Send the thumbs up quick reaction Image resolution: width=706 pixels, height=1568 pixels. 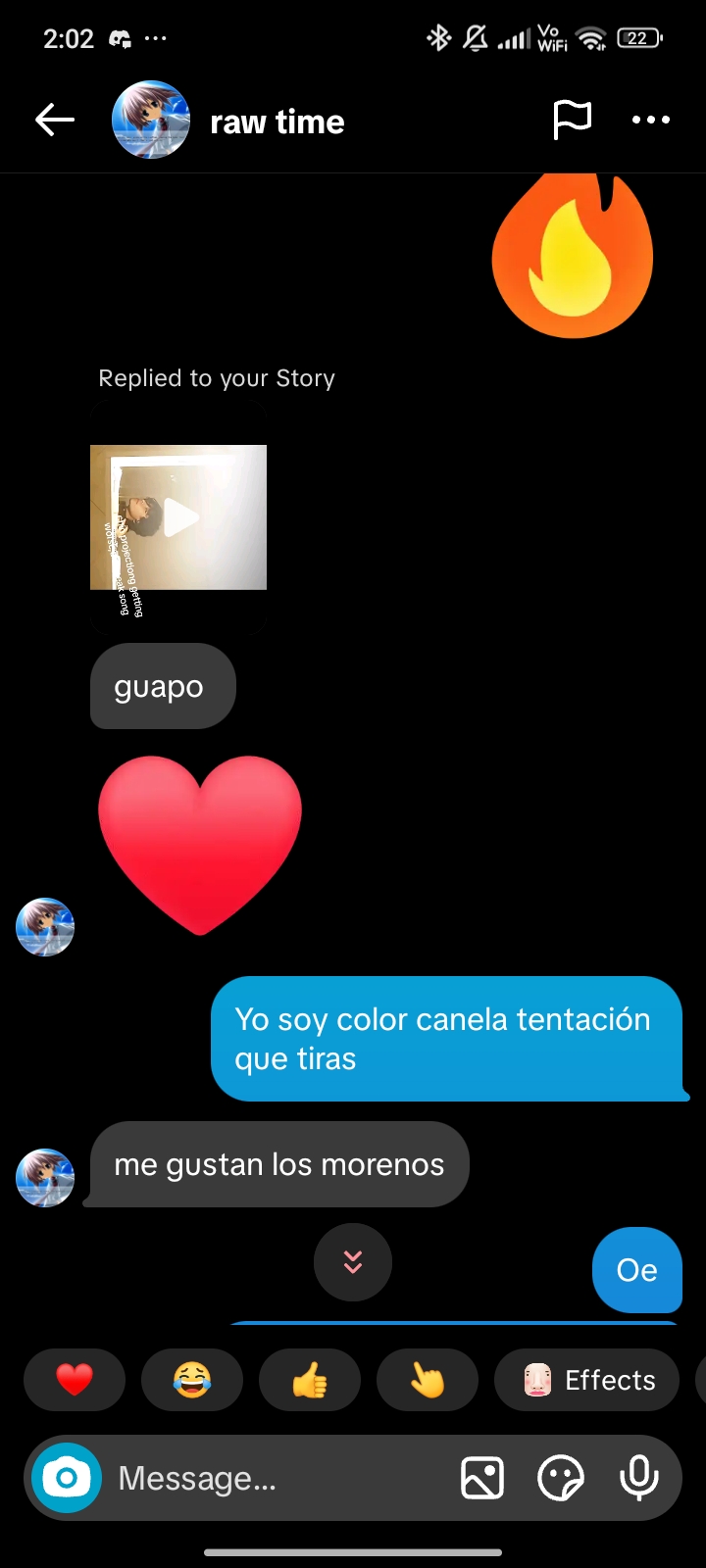coord(310,1380)
